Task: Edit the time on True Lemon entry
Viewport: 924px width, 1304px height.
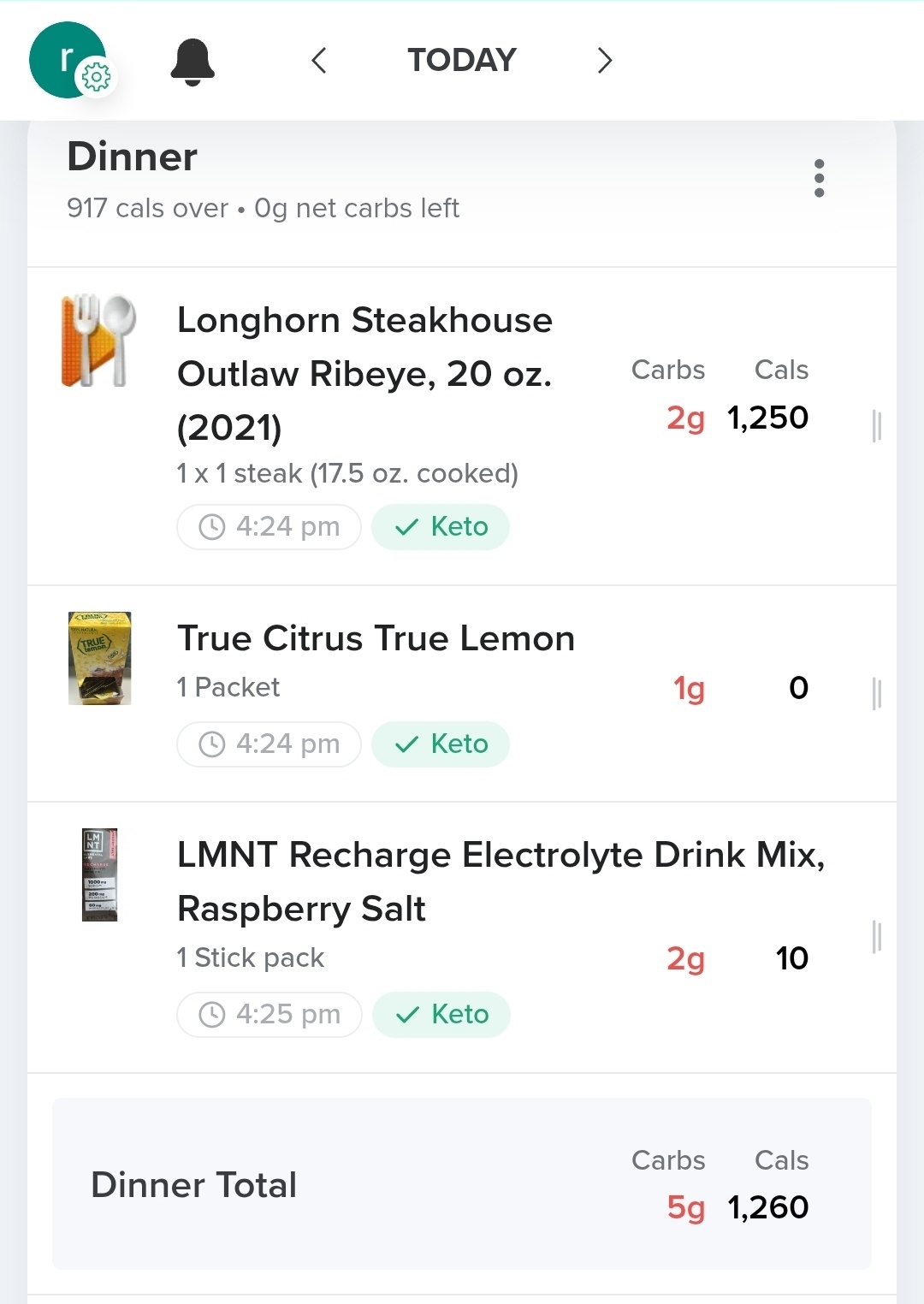Action: click(x=269, y=744)
